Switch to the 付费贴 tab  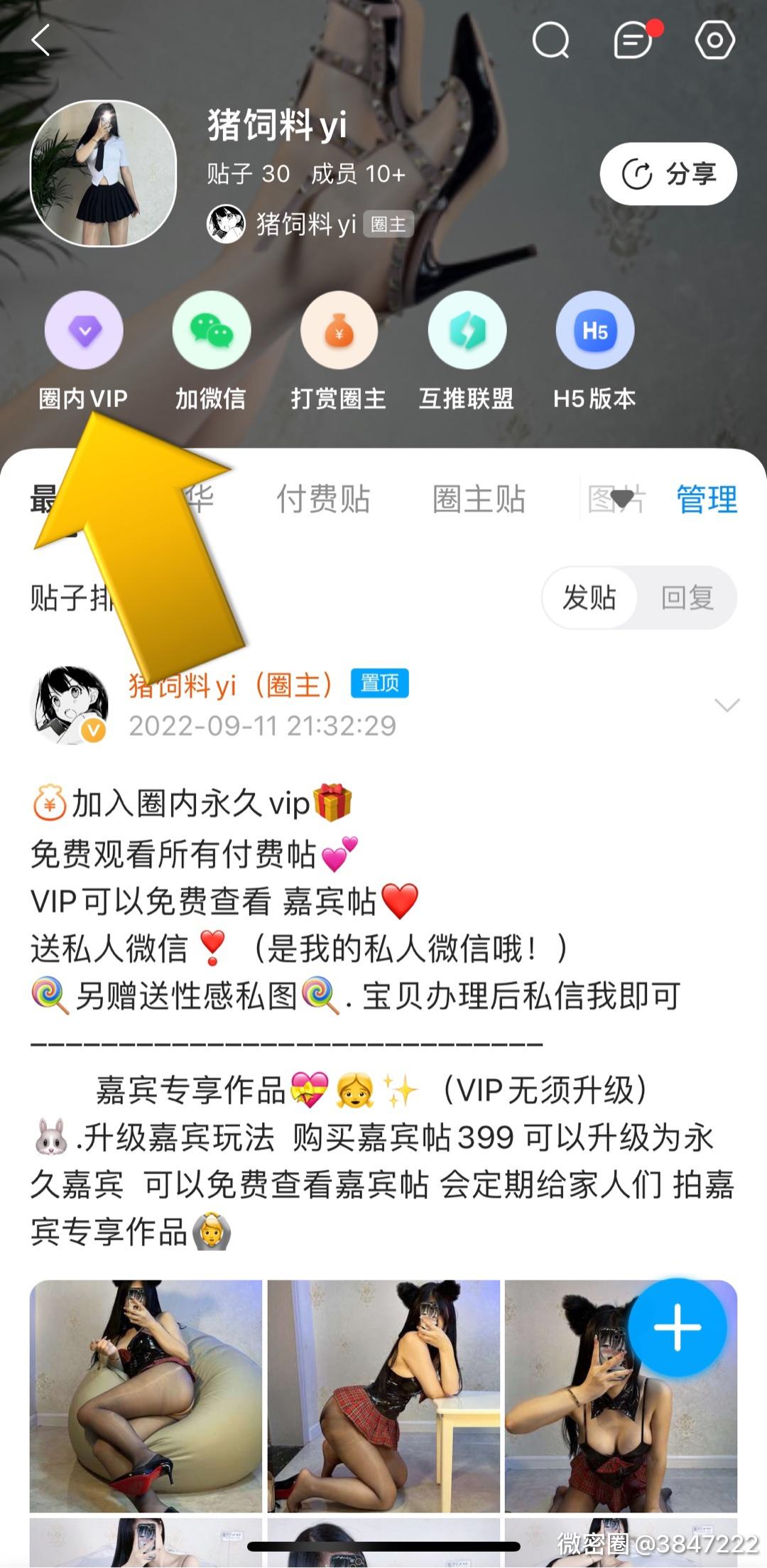(323, 499)
